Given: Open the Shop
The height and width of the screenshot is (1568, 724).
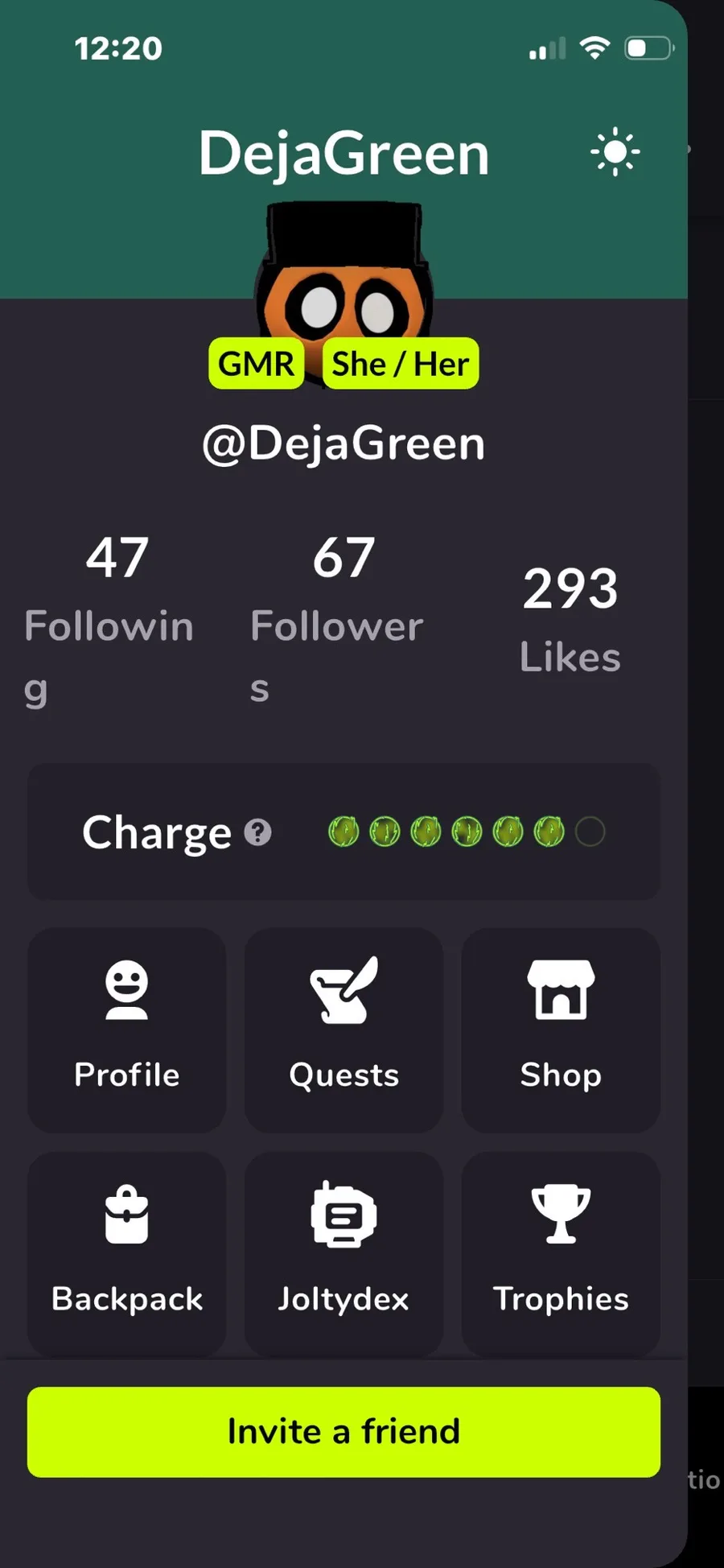Looking at the screenshot, I should (x=561, y=1029).
